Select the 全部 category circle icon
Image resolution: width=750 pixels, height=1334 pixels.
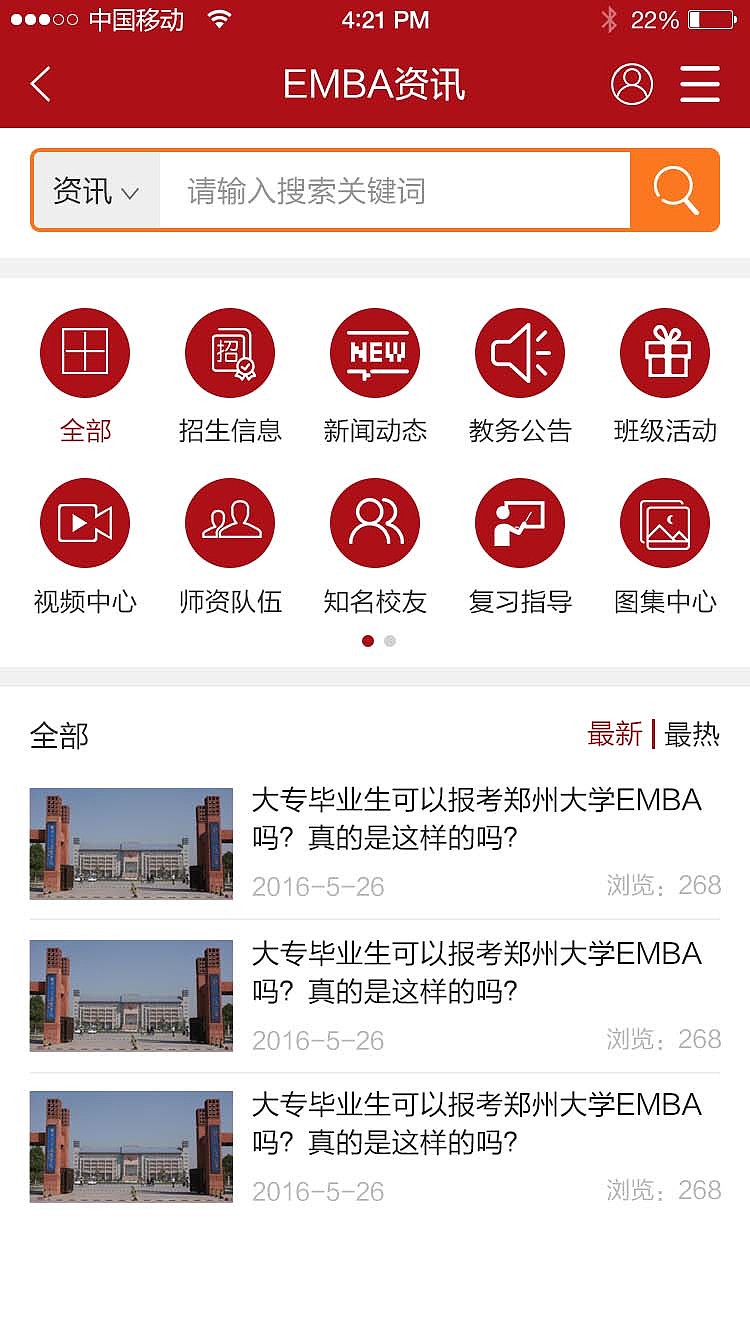tap(84, 352)
